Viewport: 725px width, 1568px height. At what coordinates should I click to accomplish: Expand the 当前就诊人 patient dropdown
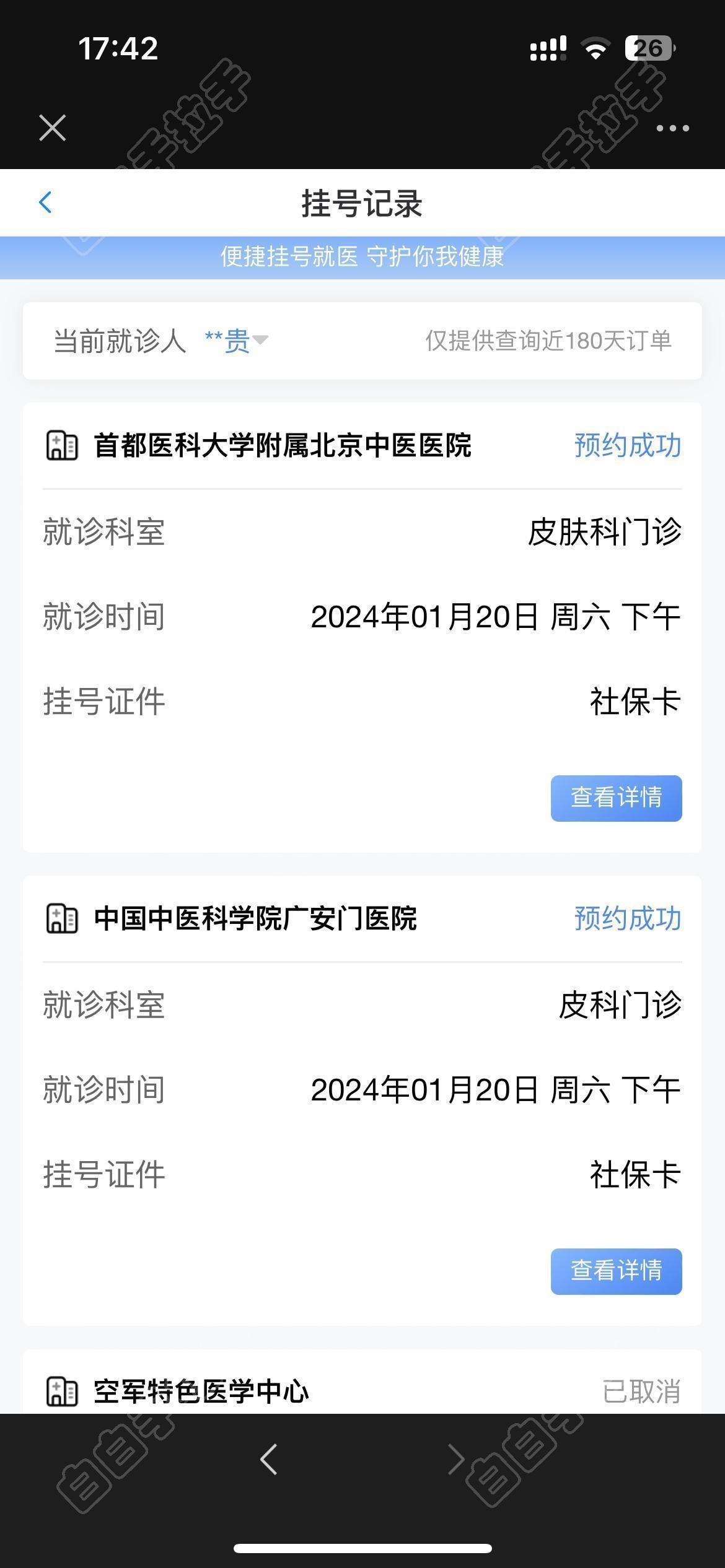click(236, 341)
